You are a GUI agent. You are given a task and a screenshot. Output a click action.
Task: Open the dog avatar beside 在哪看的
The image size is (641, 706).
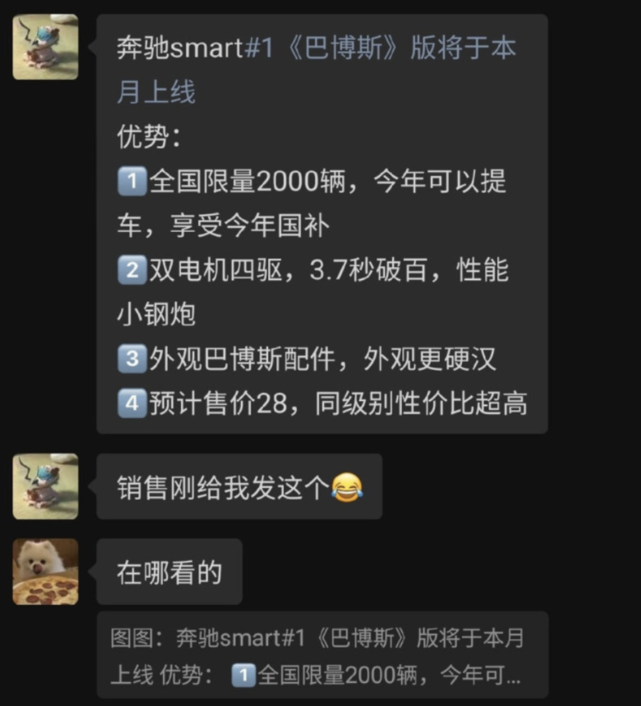(x=45, y=572)
